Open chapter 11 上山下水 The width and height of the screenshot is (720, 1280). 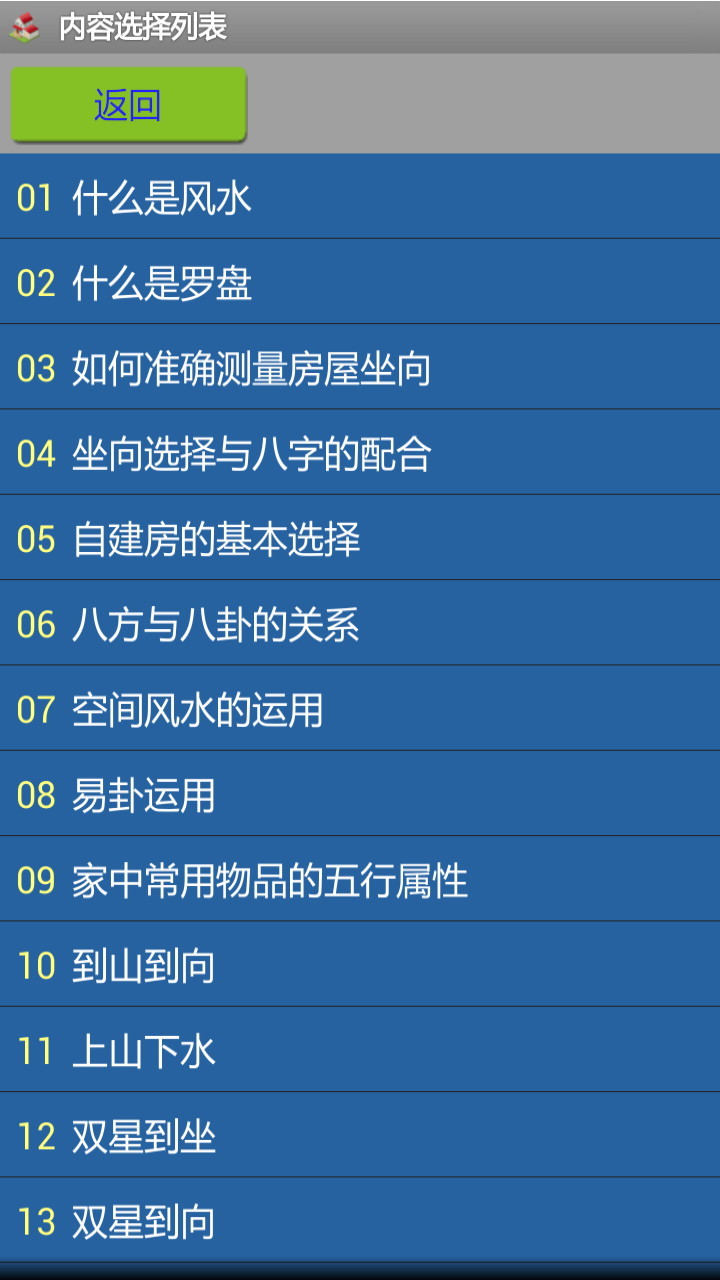pyautogui.click(x=360, y=1050)
